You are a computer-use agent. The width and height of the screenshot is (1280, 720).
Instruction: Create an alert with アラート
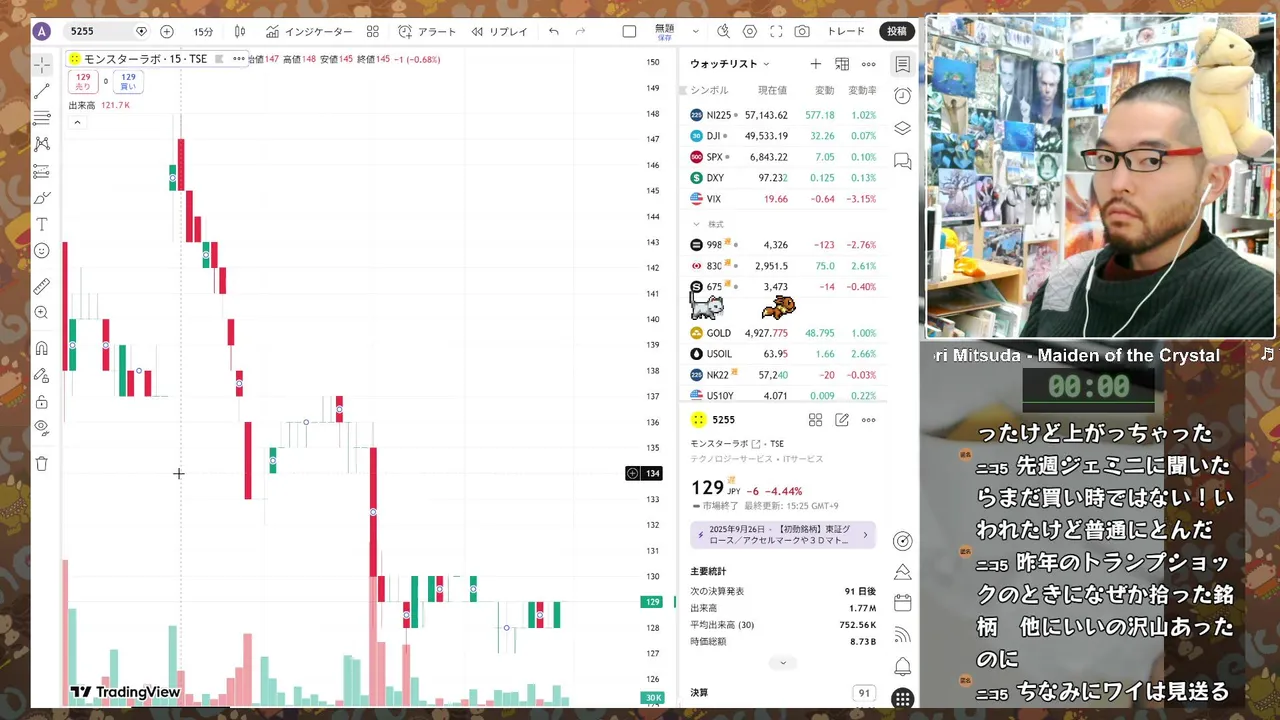click(x=427, y=32)
